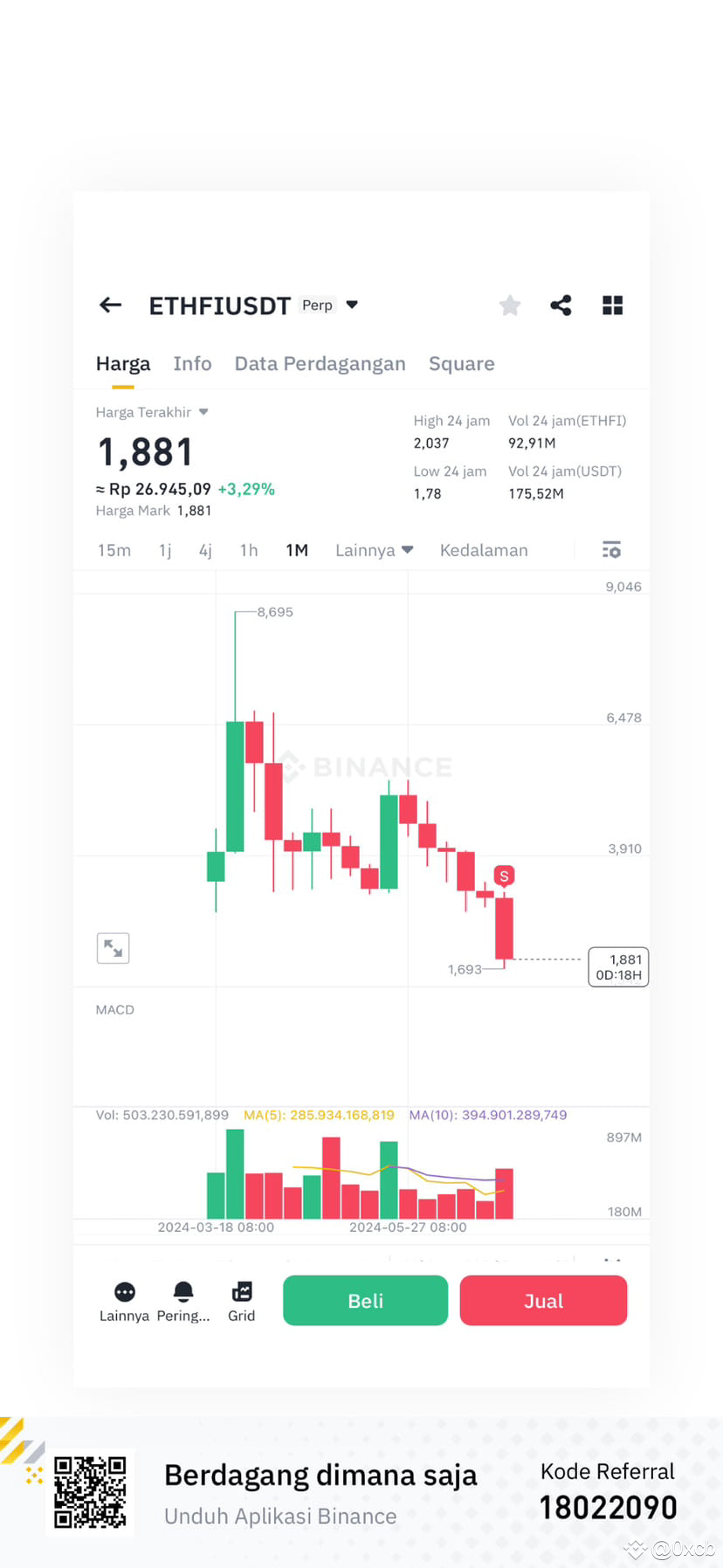Open Lainnya options in the bottom bar

(x=124, y=1301)
